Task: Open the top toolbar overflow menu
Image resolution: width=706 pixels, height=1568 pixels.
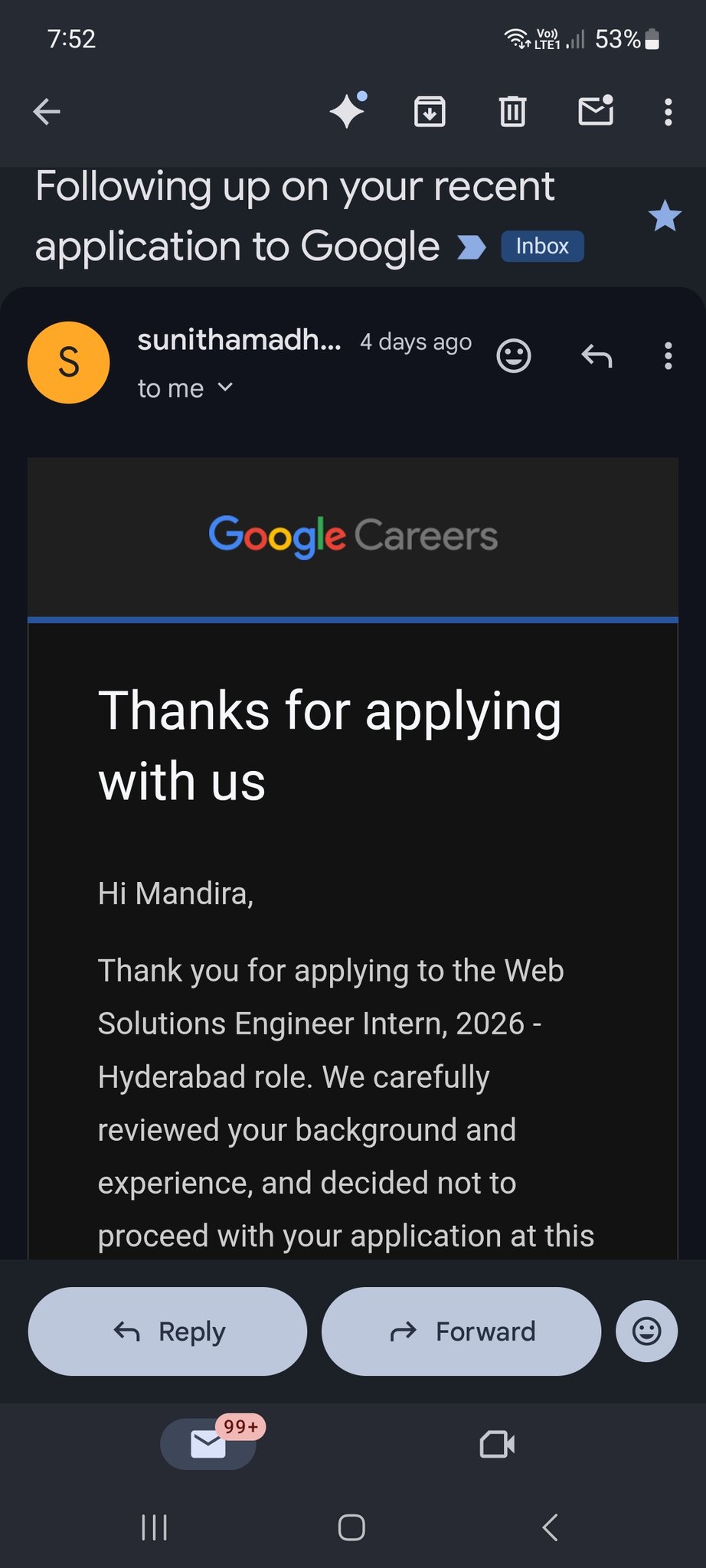Action: (x=668, y=112)
